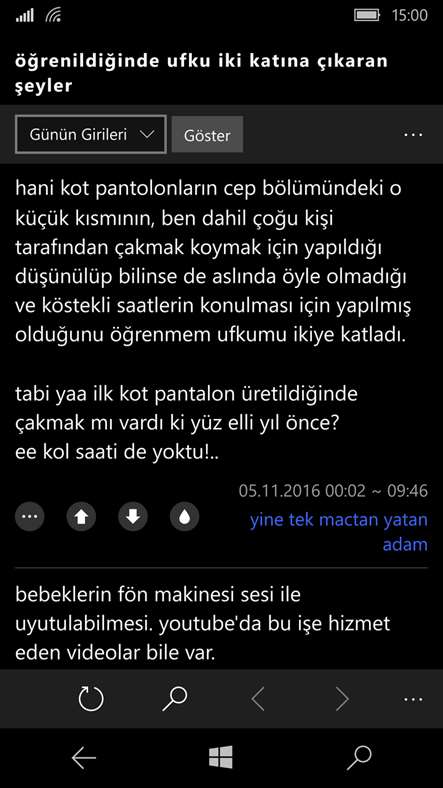
Task: Refresh the page from the bottom toolbar
Action: pyautogui.click(x=91, y=699)
